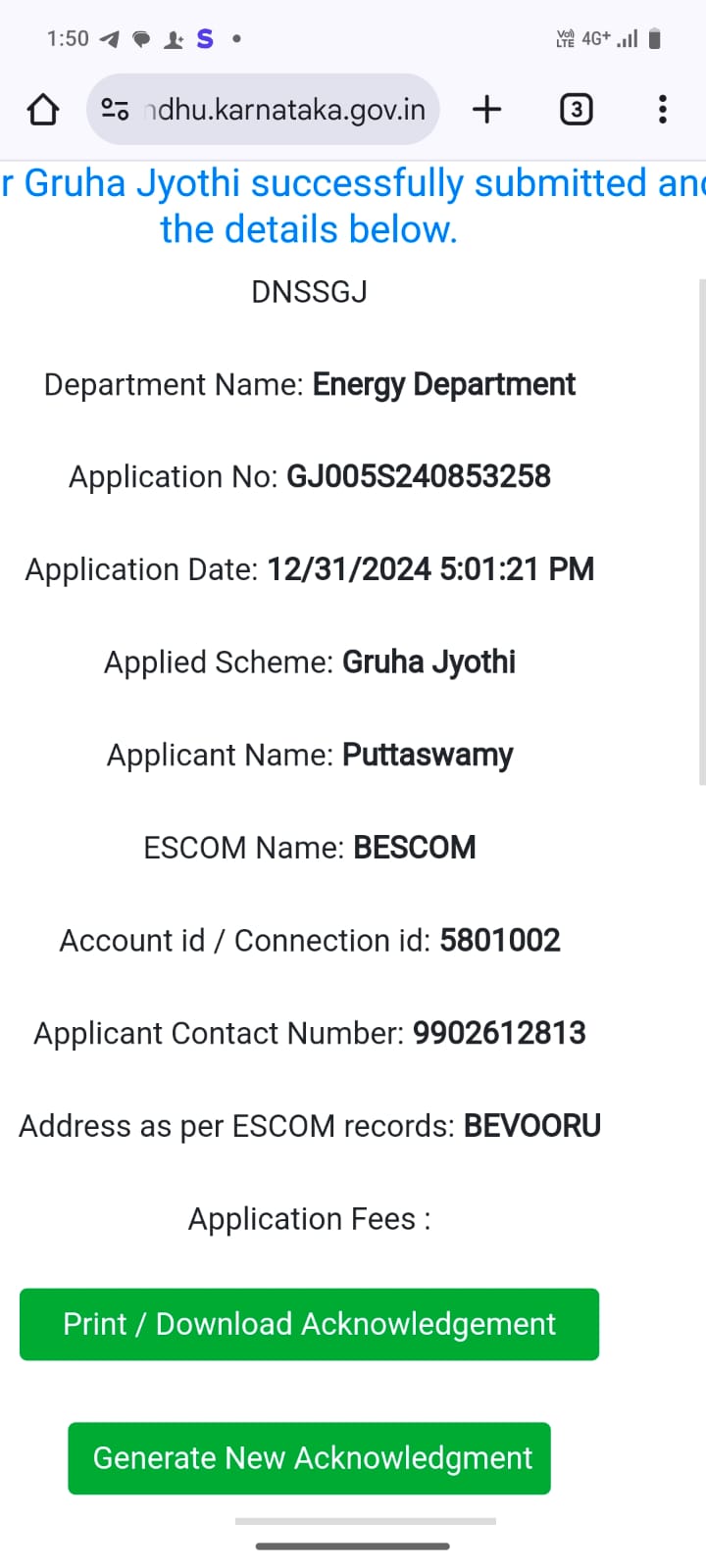
Task: Open the site info icon in address bar
Action: coord(116,109)
